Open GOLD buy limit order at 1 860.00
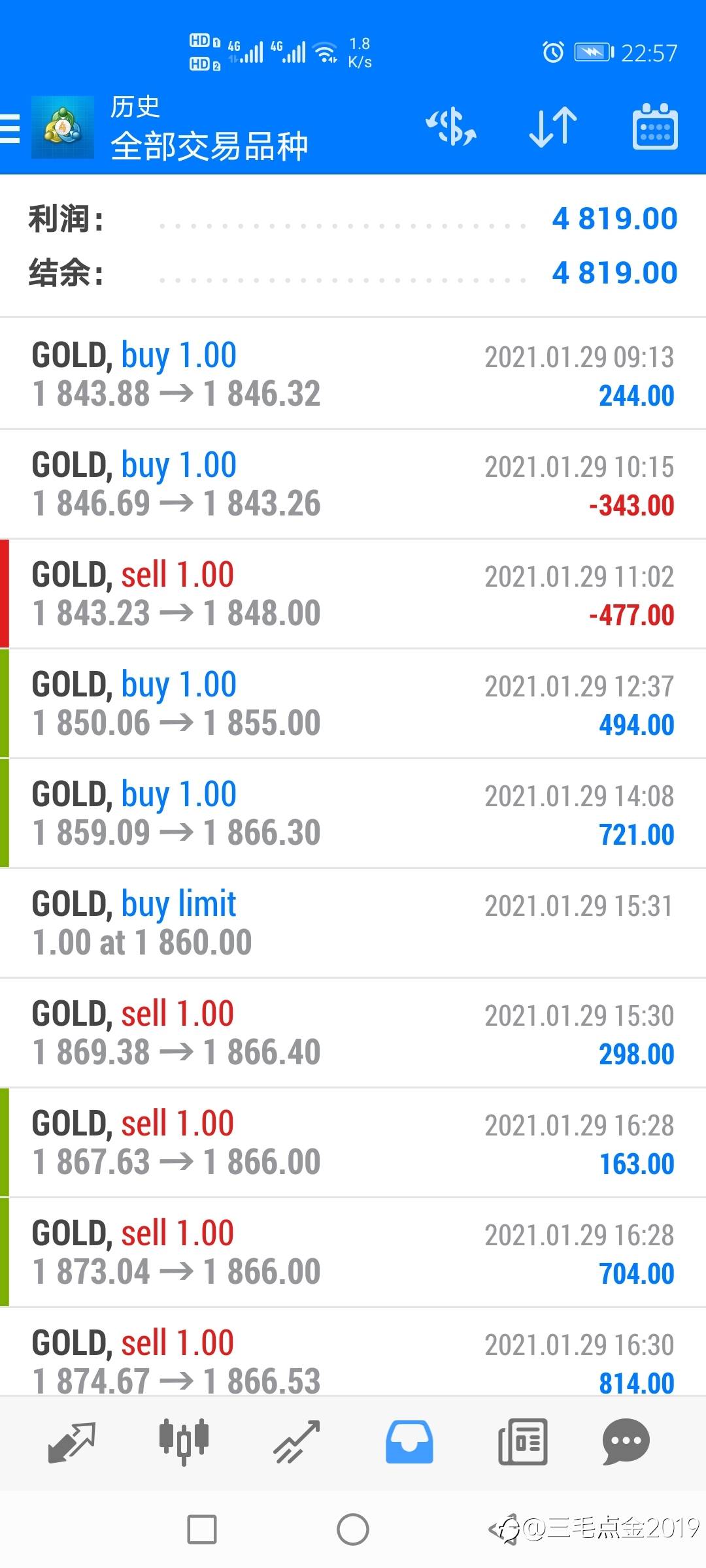 (353, 923)
